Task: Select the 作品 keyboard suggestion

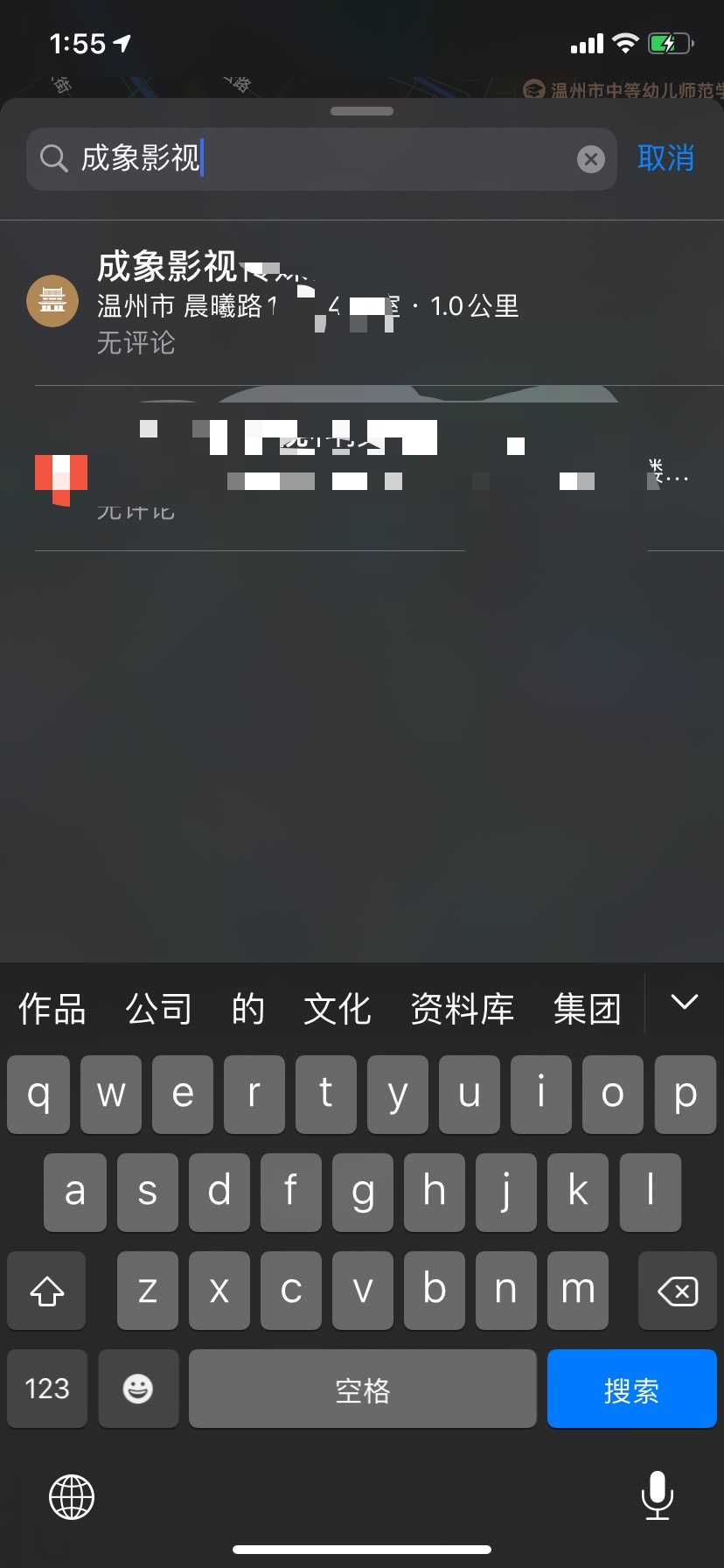Action: pyautogui.click(x=52, y=1009)
